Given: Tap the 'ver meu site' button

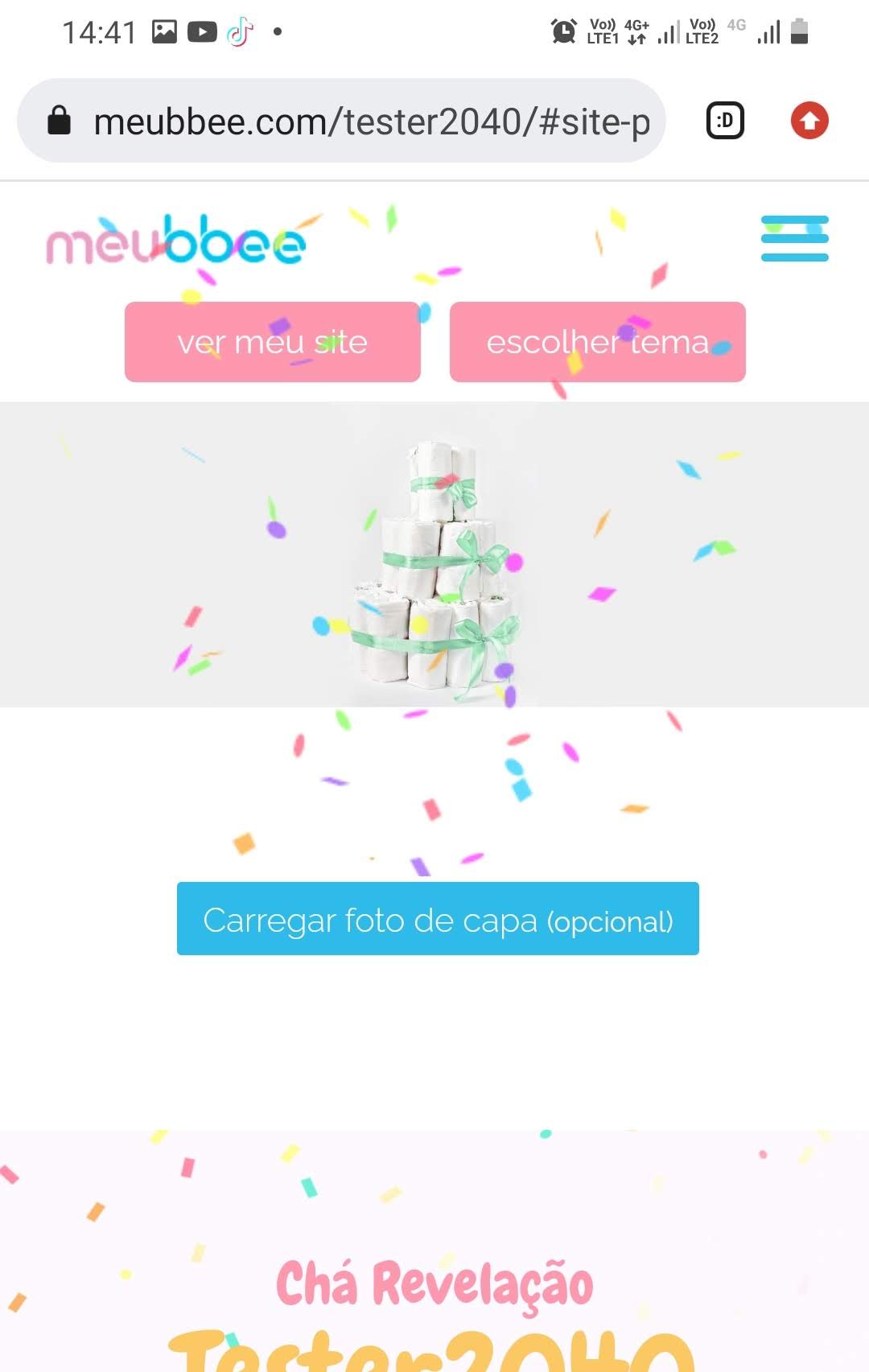Looking at the screenshot, I should tap(272, 342).
